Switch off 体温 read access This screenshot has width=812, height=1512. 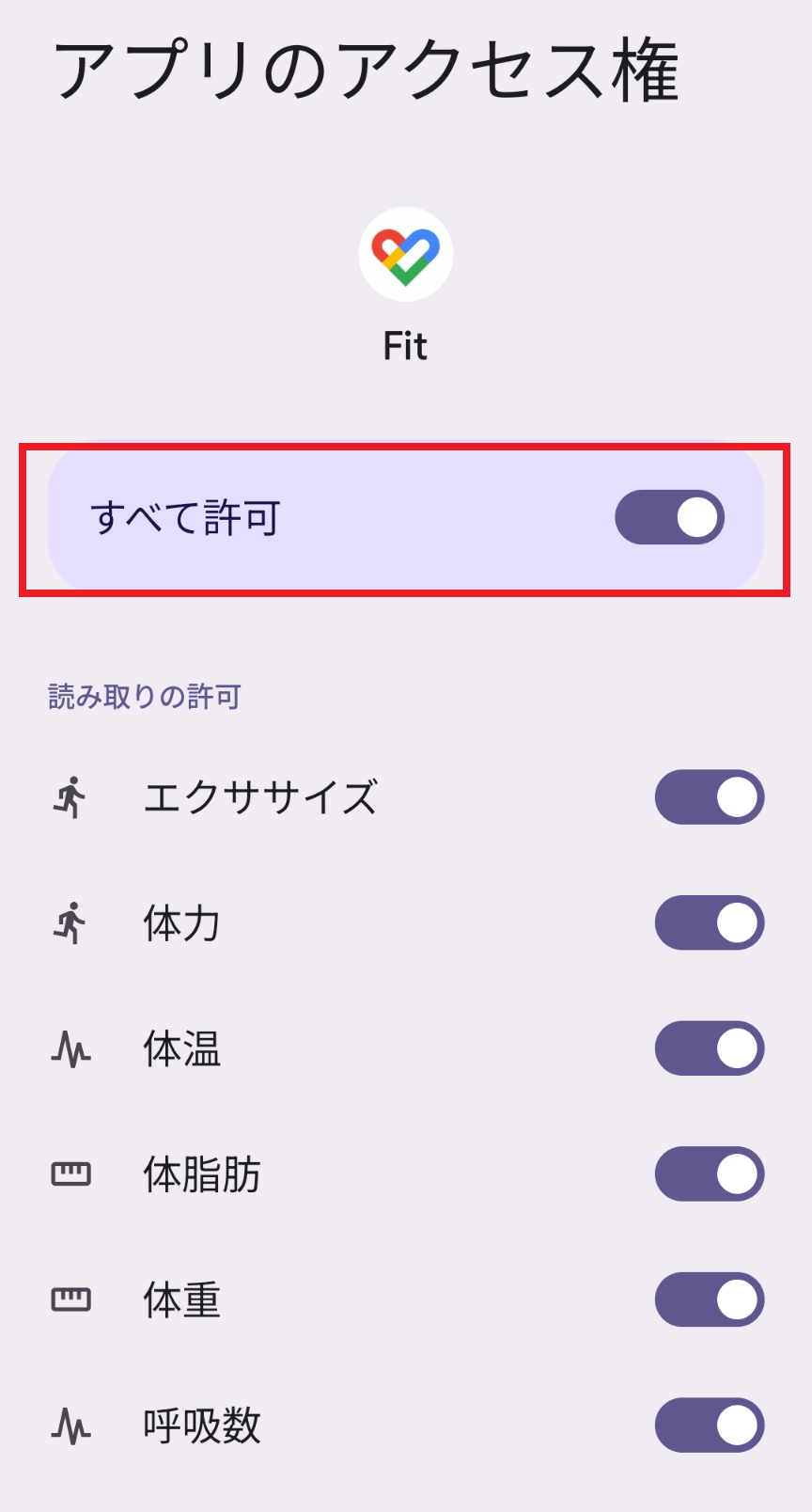click(x=709, y=1048)
